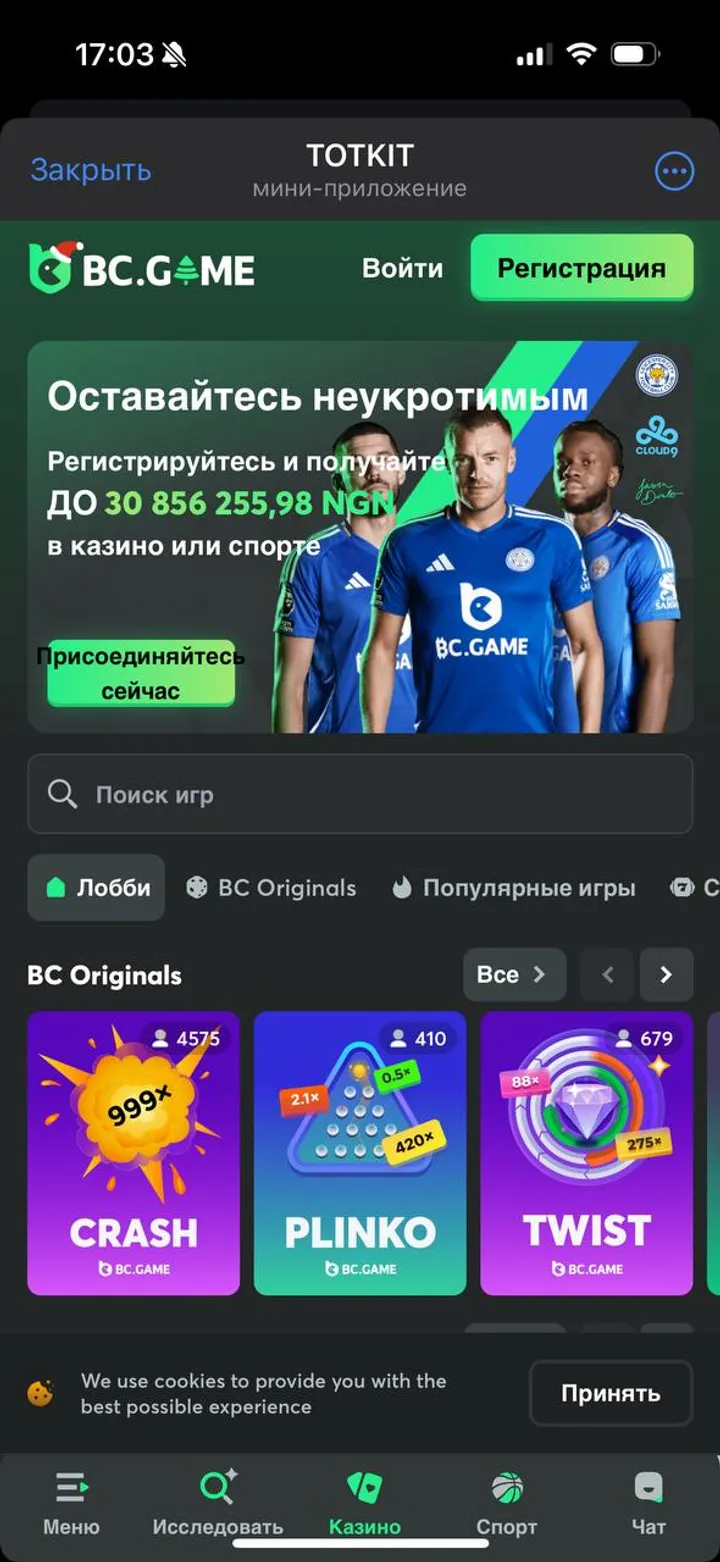Switch to the Спорт tab

[506, 1503]
